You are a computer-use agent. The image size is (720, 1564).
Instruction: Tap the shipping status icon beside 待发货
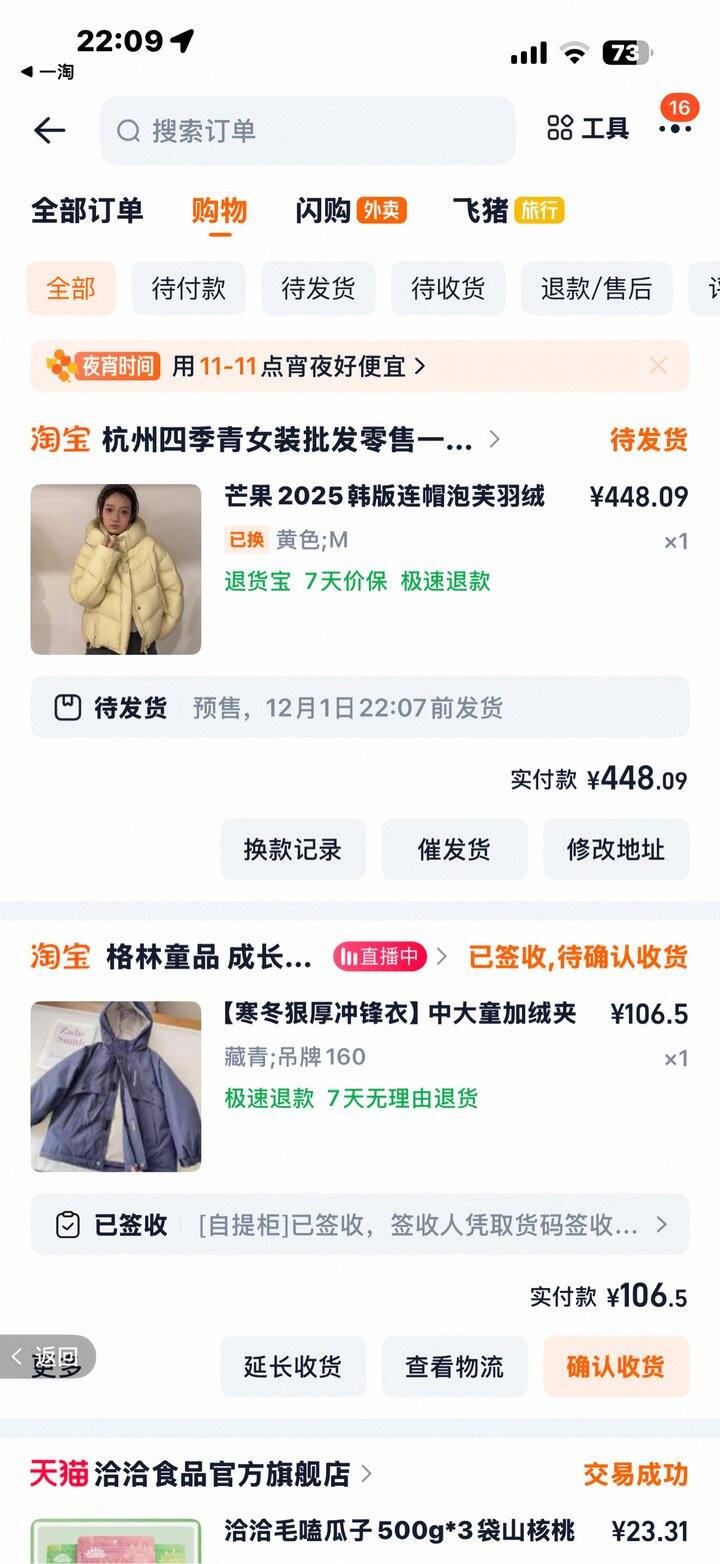coord(66,707)
